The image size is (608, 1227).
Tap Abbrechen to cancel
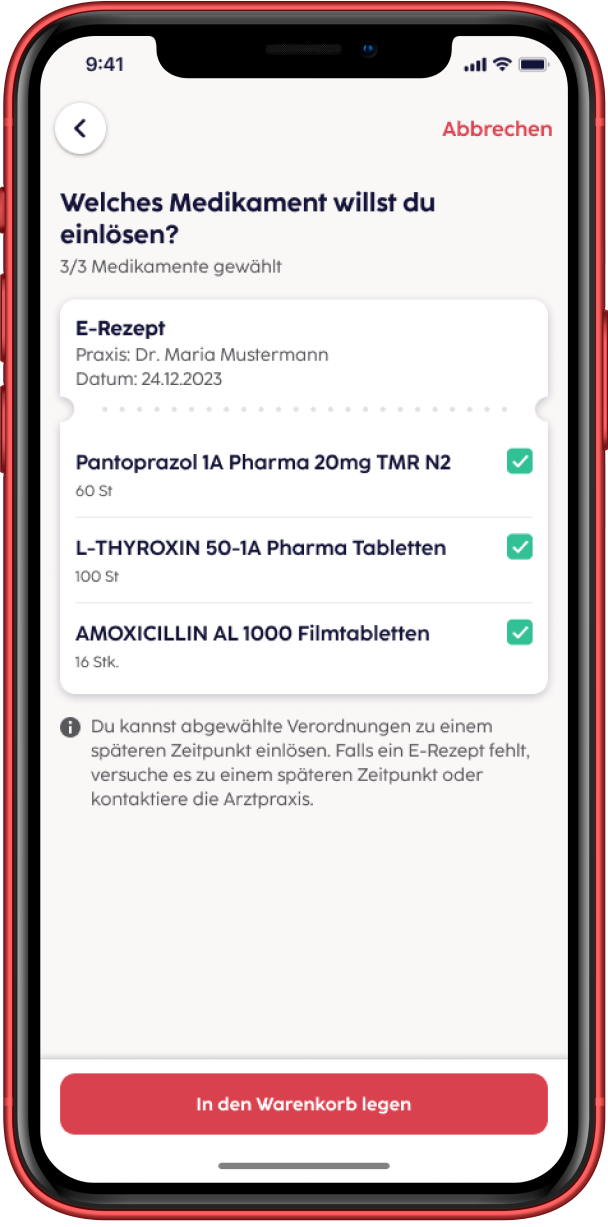[497, 129]
